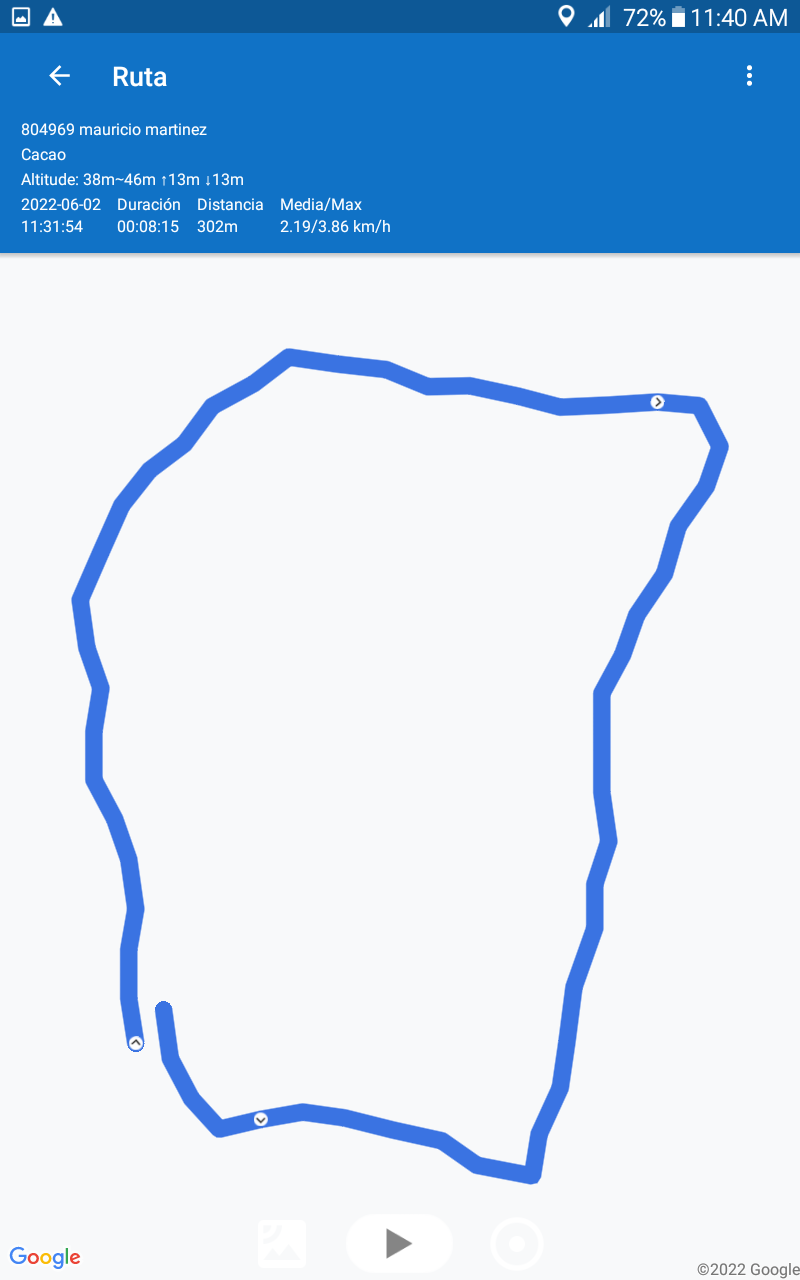Go back using the arrow beside Ruta
800x1280 pixels.
pos(60,76)
